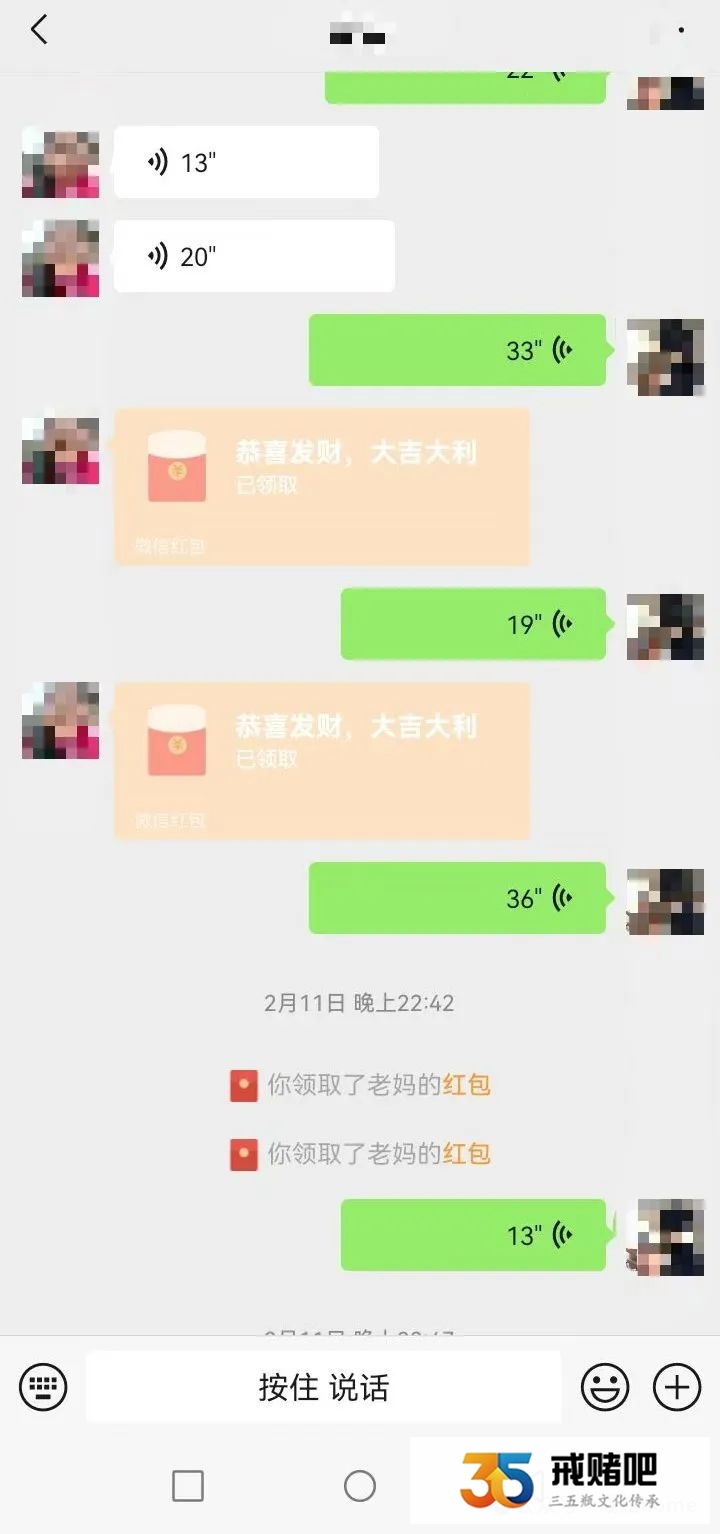Switch to keyboard text input

43,1387
